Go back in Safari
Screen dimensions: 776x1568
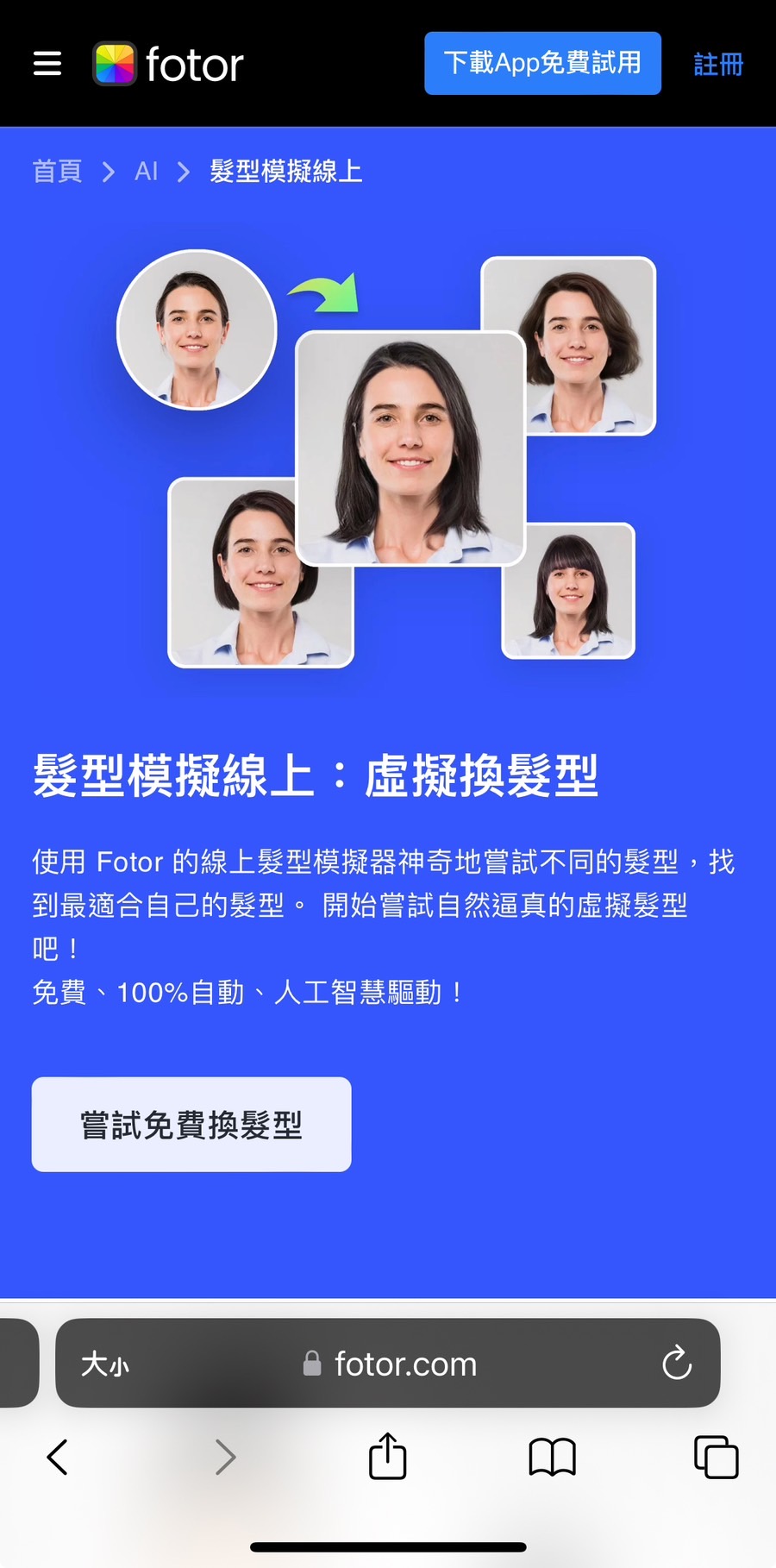coord(58,1458)
